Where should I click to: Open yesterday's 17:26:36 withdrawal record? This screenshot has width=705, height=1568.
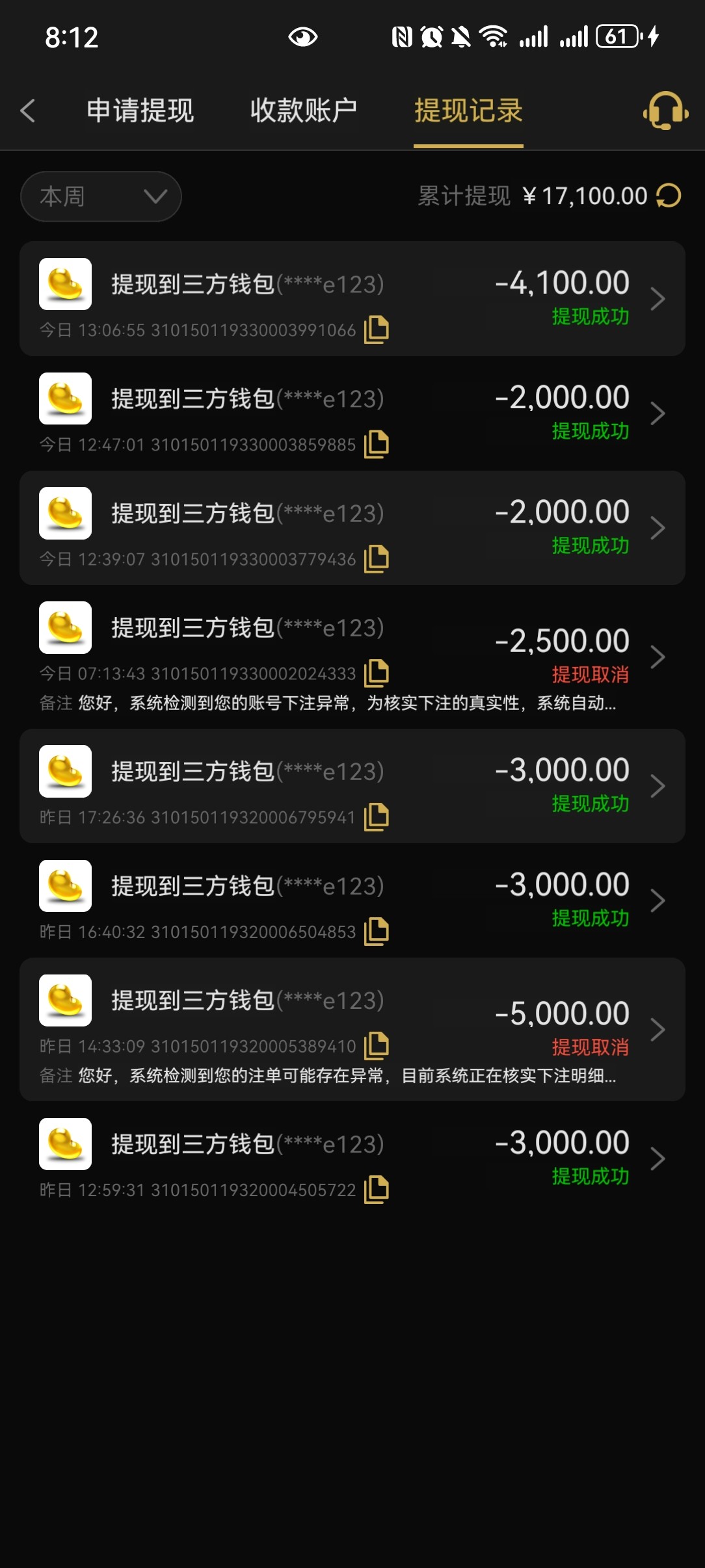(x=352, y=786)
